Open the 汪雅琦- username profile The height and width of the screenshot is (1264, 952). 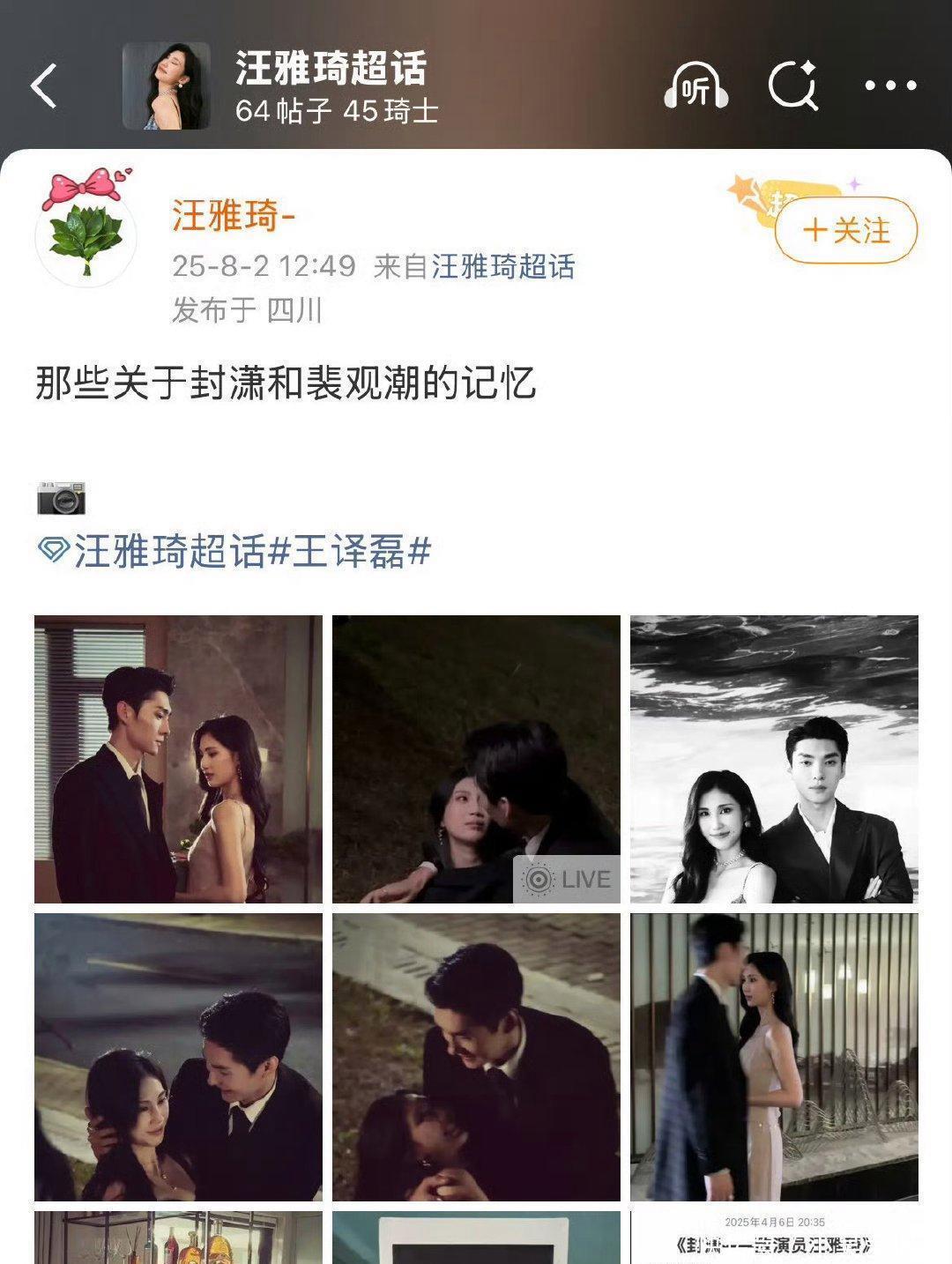[233, 215]
